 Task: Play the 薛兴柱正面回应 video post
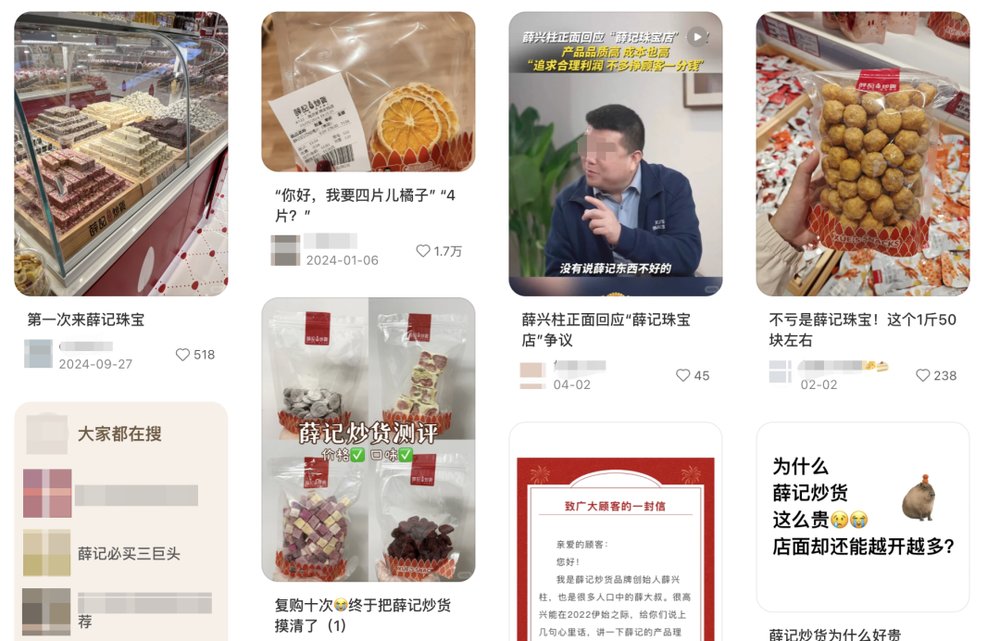coord(615,154)
